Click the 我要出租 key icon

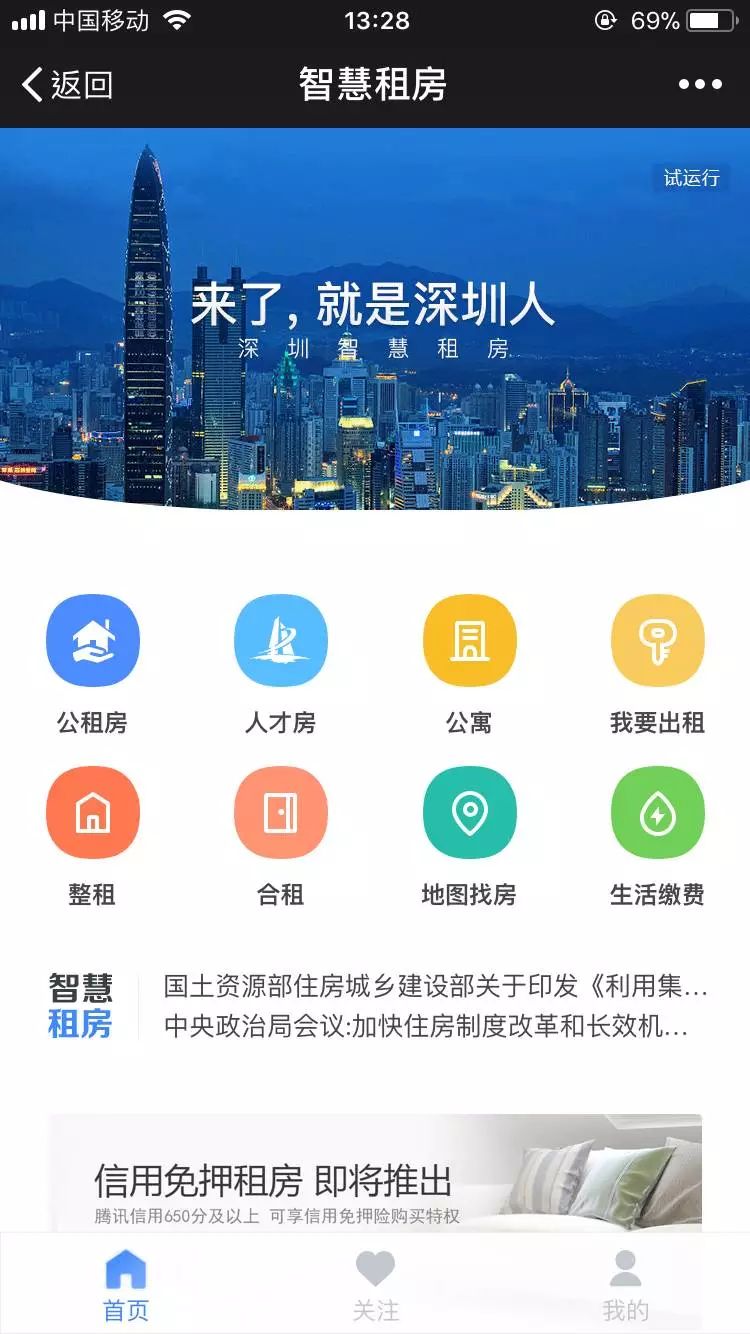pos(657,640)
